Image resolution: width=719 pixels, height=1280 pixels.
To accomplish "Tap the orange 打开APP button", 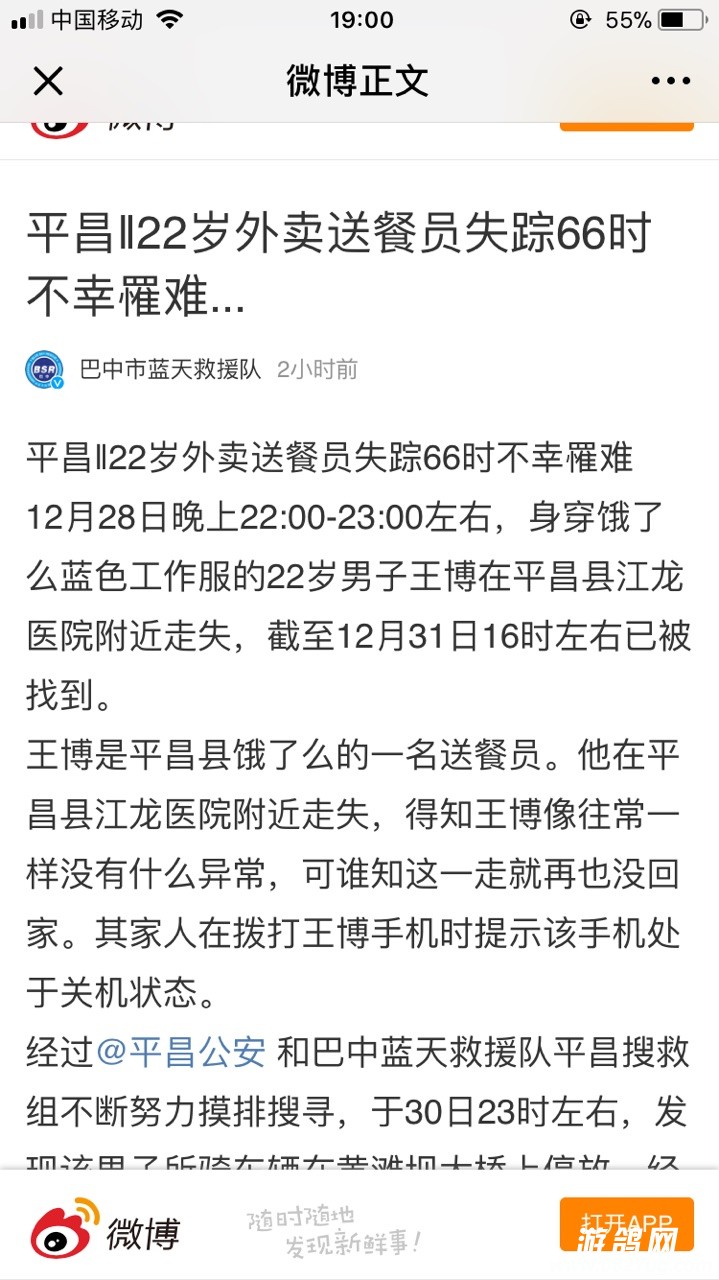I will pyautogui.click(x=626, y=1224).
